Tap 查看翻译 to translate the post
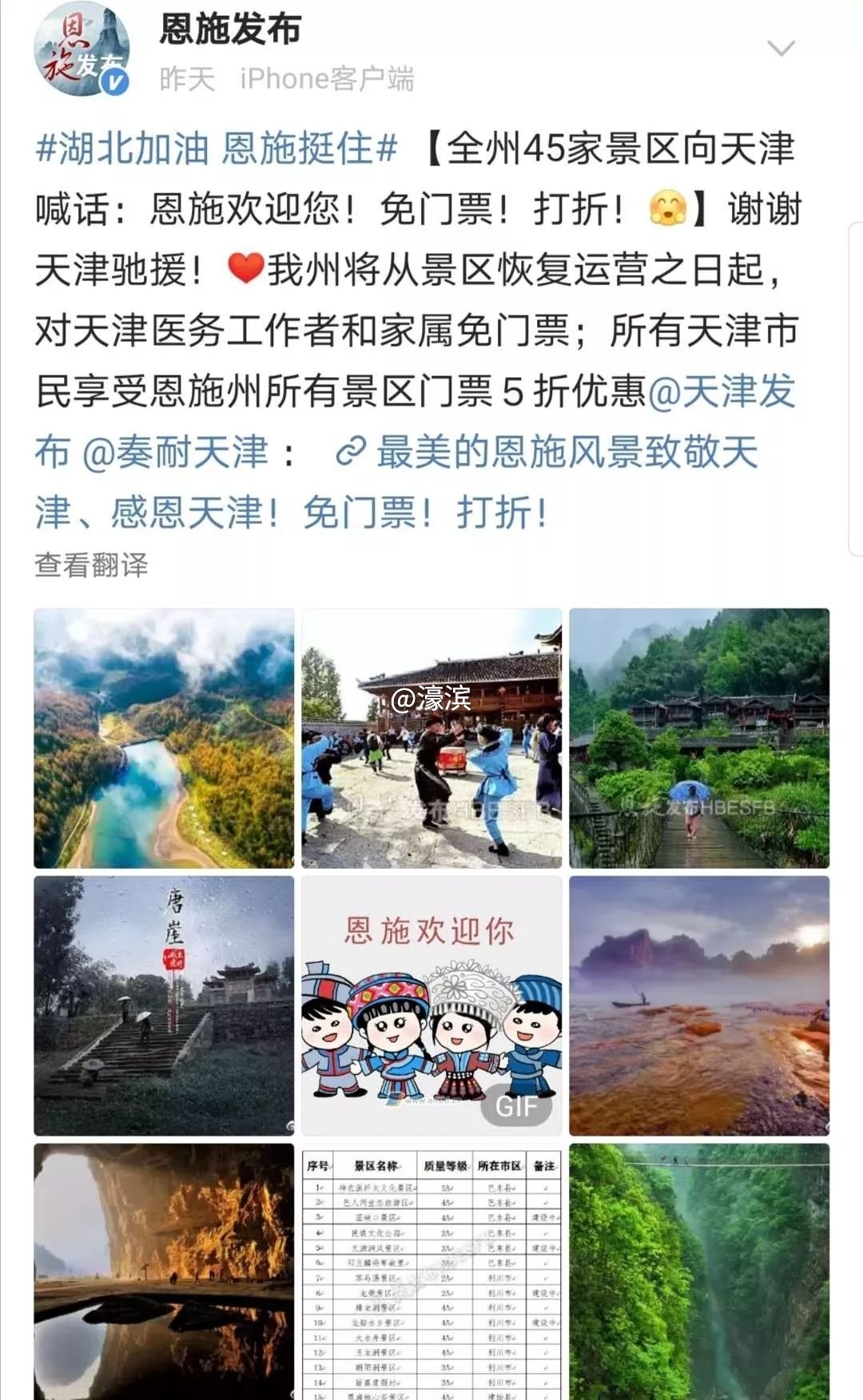 [92, 565]
